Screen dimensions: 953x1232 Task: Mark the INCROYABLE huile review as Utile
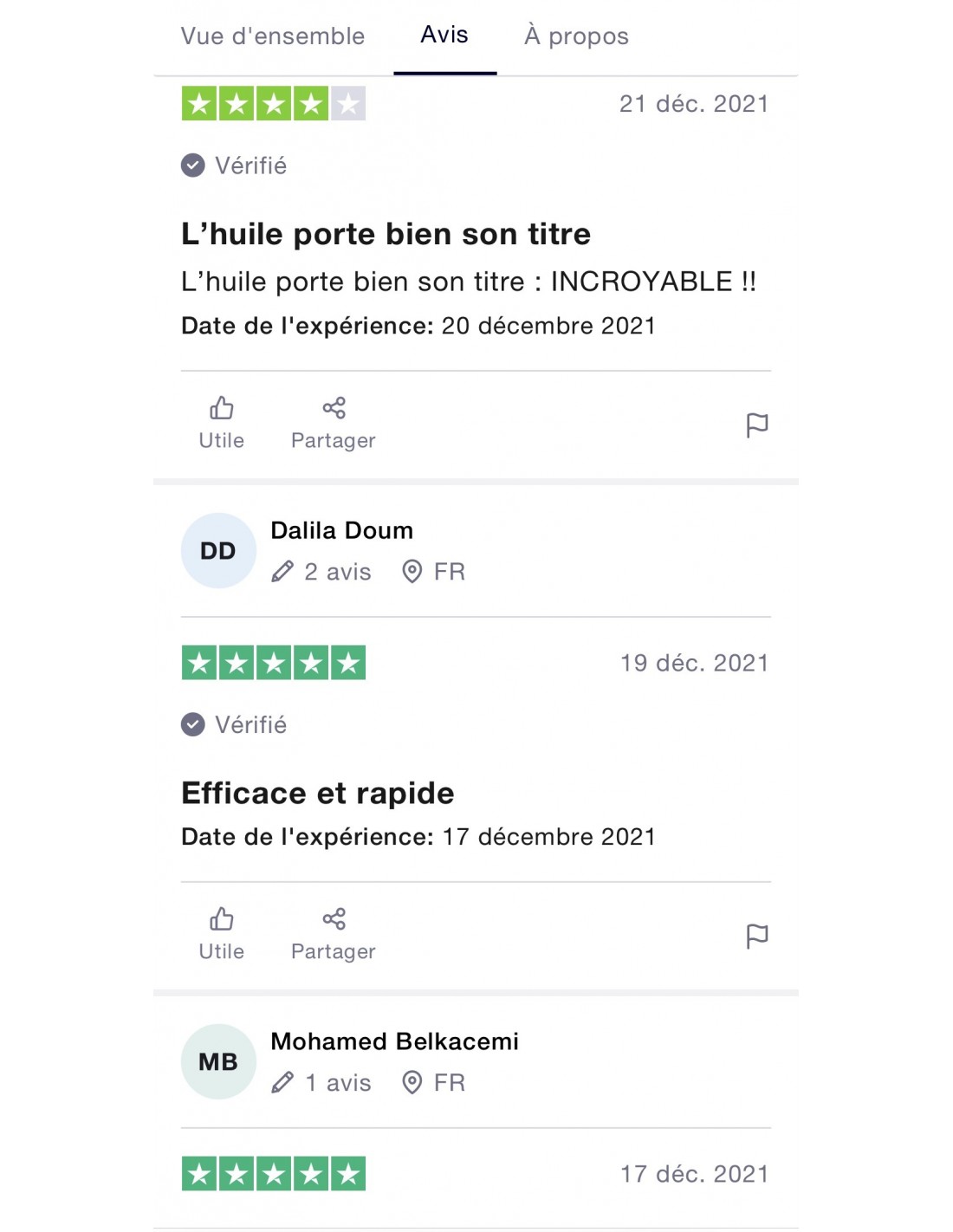point(222,423)
